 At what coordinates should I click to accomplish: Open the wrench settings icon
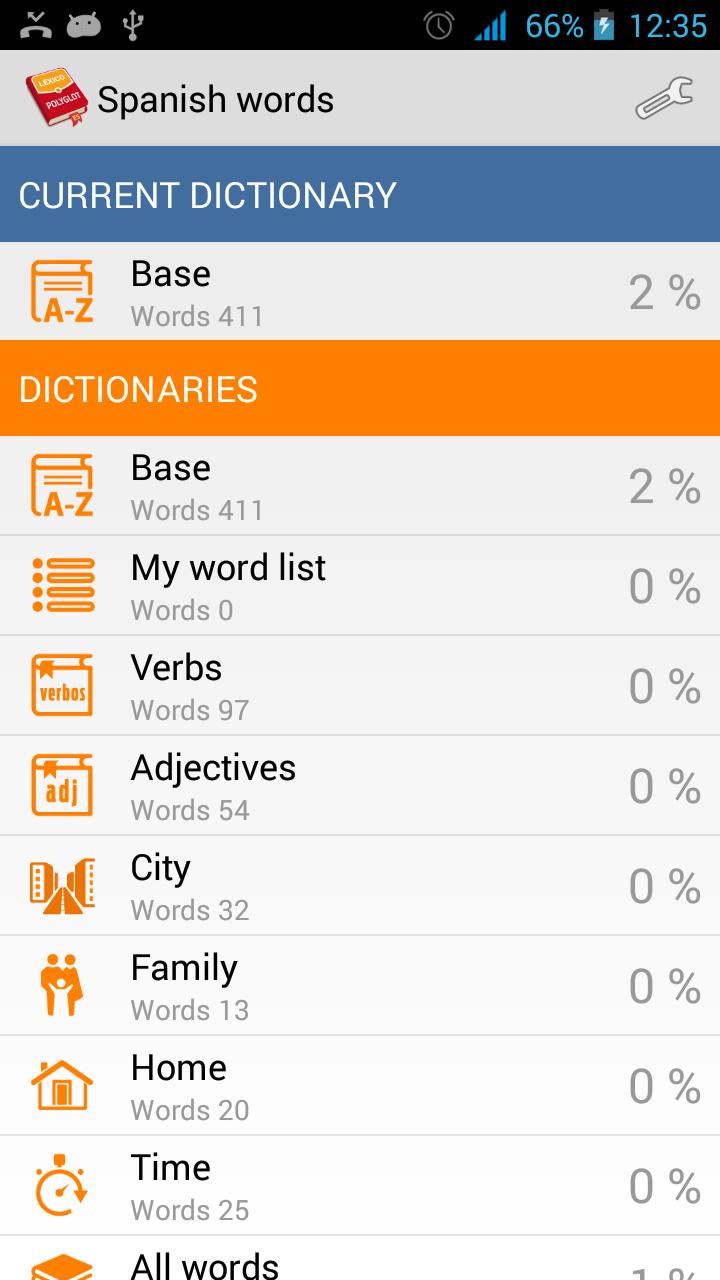click(x=665, y=99)
